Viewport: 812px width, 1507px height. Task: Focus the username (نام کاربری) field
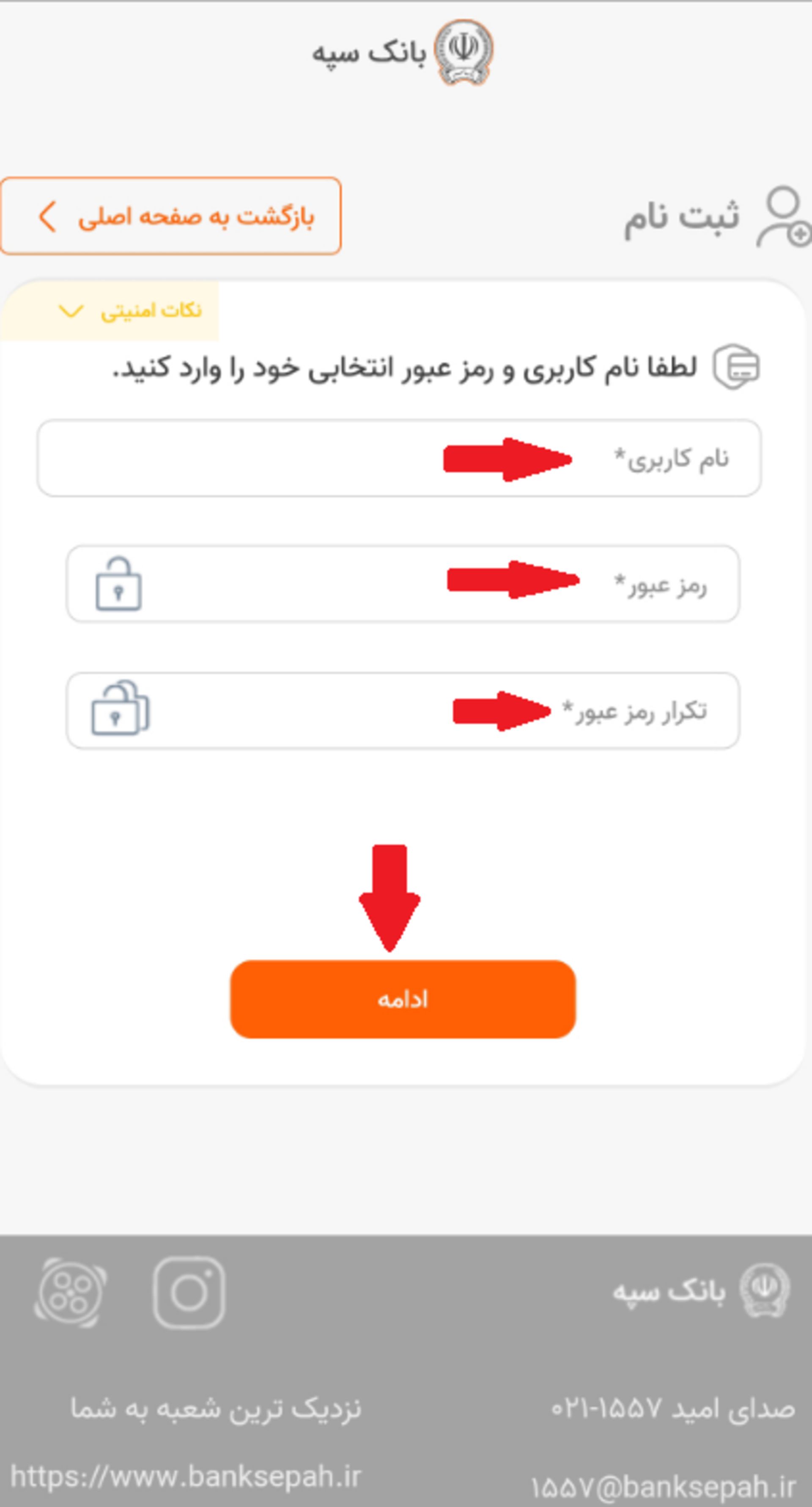tap(399, 458)
